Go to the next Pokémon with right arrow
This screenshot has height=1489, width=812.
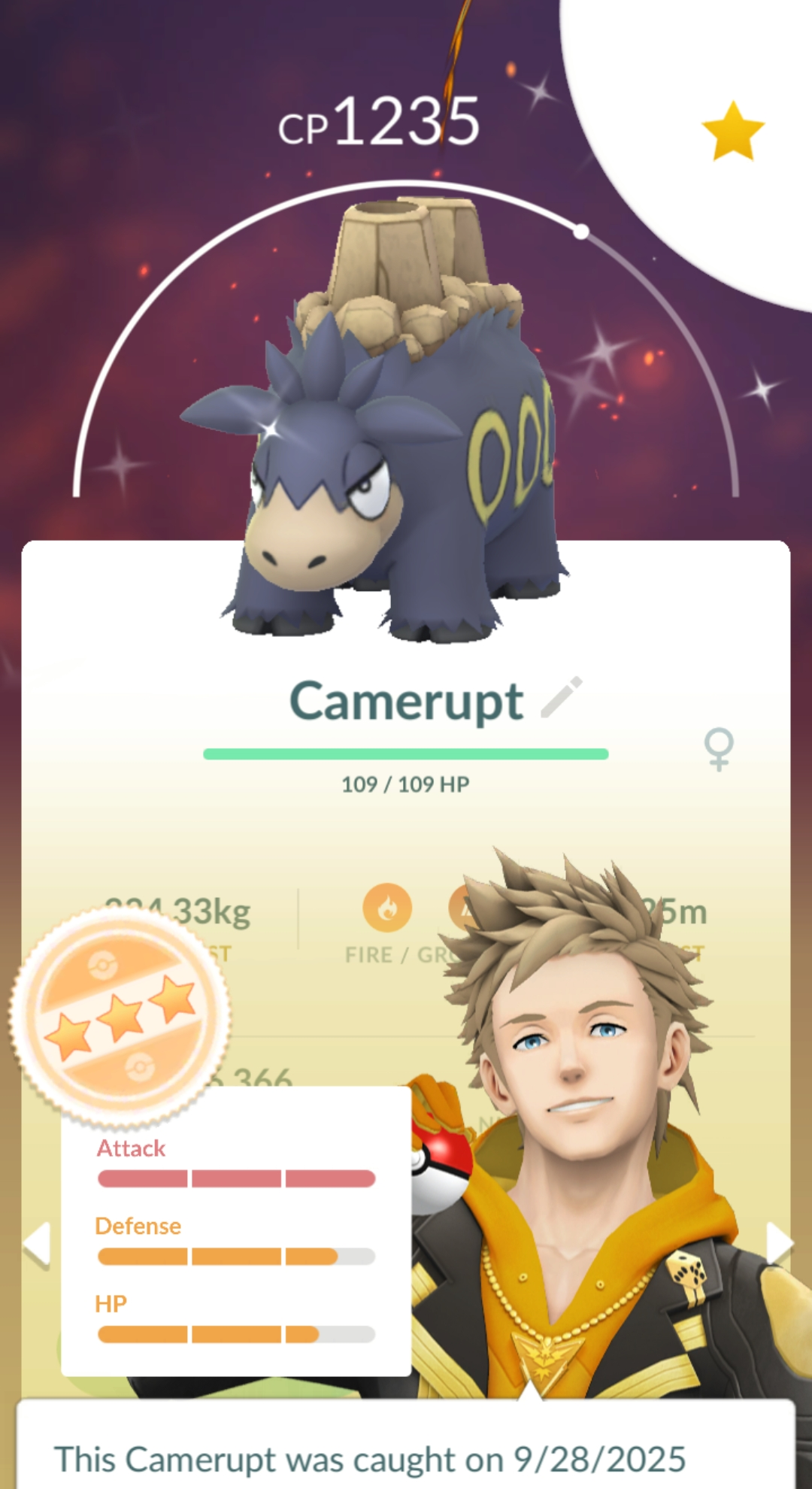(x=779, y=1243)
